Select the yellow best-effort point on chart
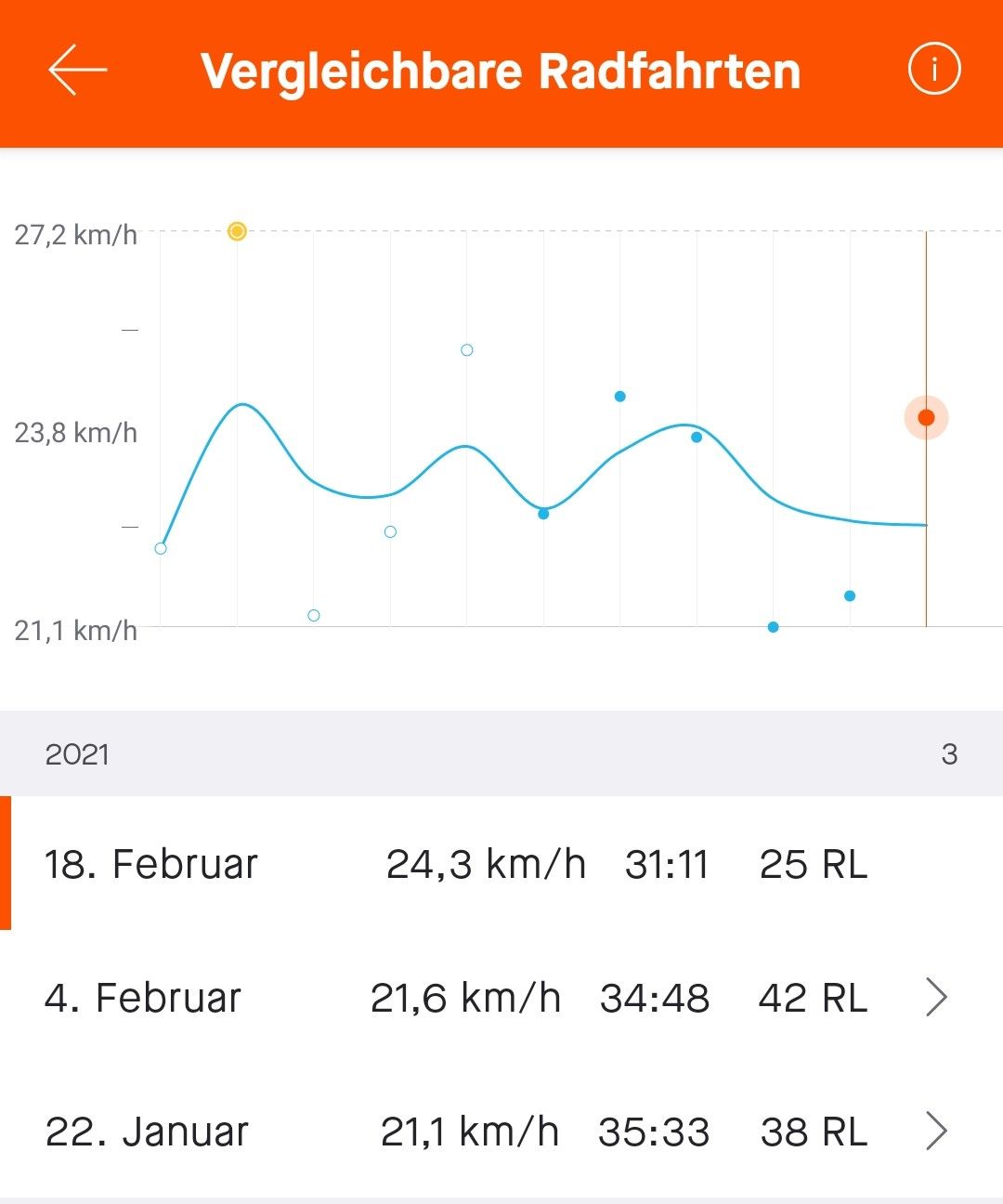 coord(237,231)
